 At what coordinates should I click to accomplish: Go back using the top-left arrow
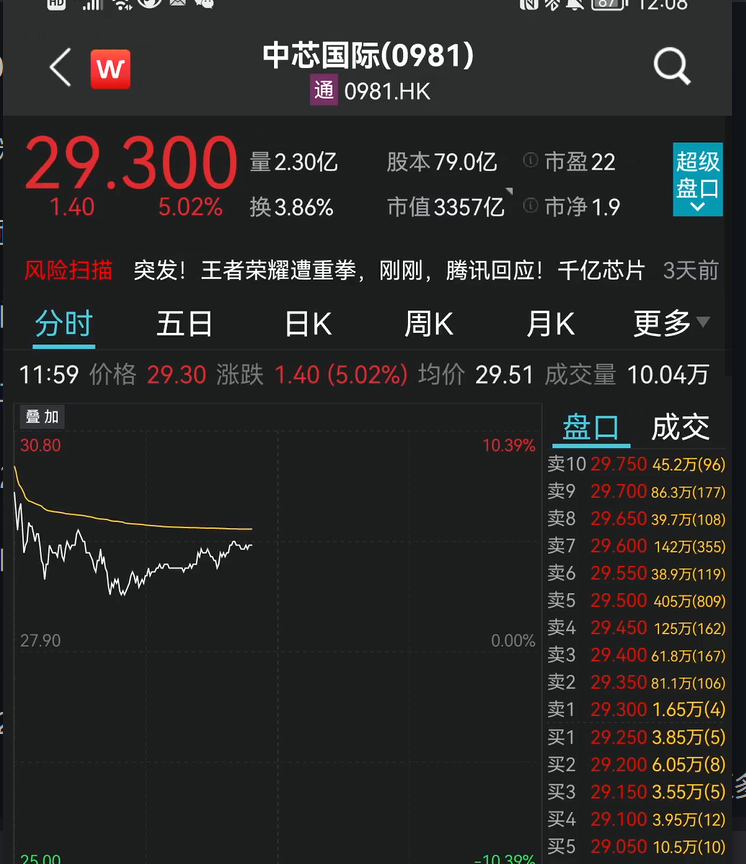[60, 68]
